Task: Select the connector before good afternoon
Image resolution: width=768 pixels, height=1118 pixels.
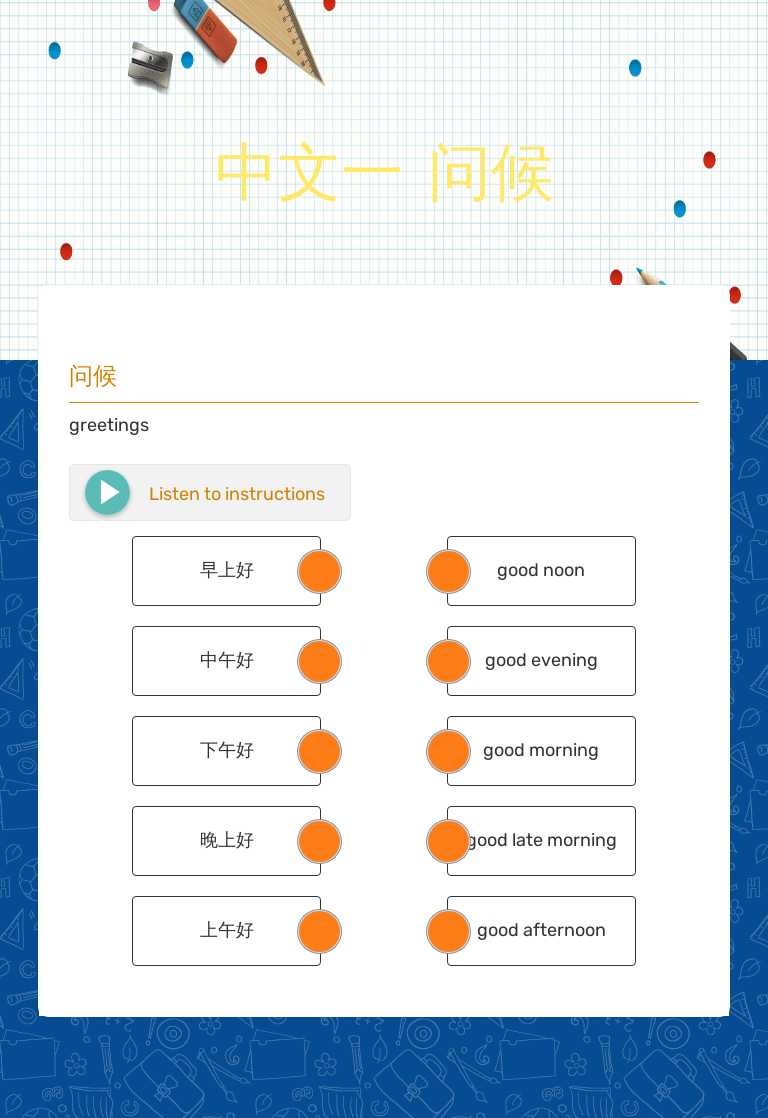Action: [x=448, y=931]
